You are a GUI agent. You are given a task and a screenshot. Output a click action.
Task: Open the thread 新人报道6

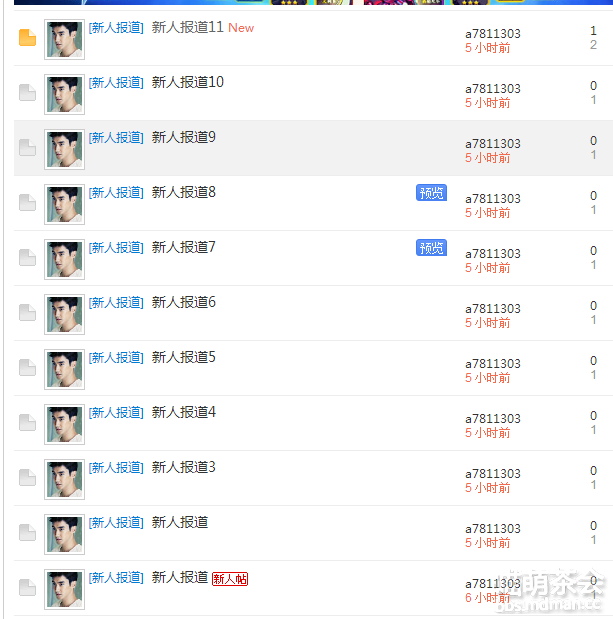(183, 302)
